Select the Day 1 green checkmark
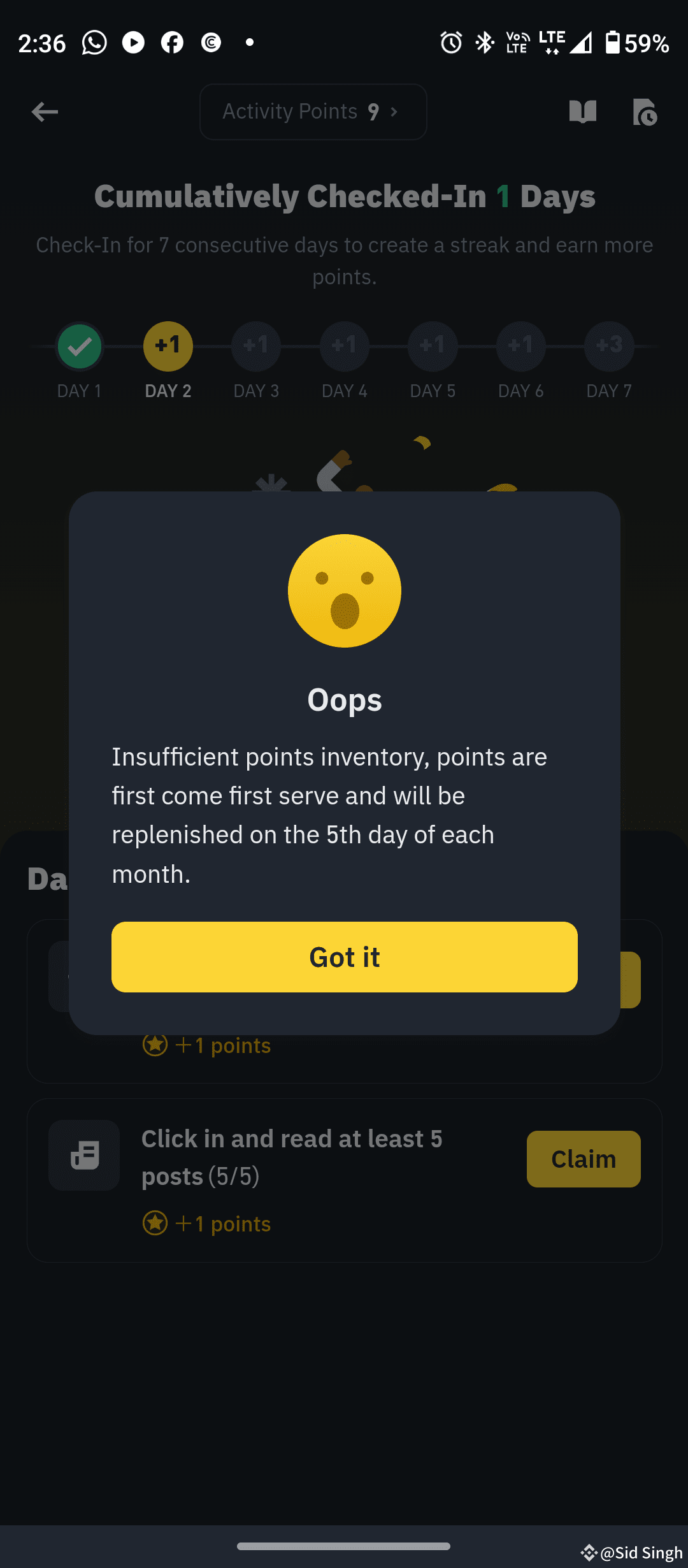Screen dimensions: 688x1568 [x=79, y=345]
